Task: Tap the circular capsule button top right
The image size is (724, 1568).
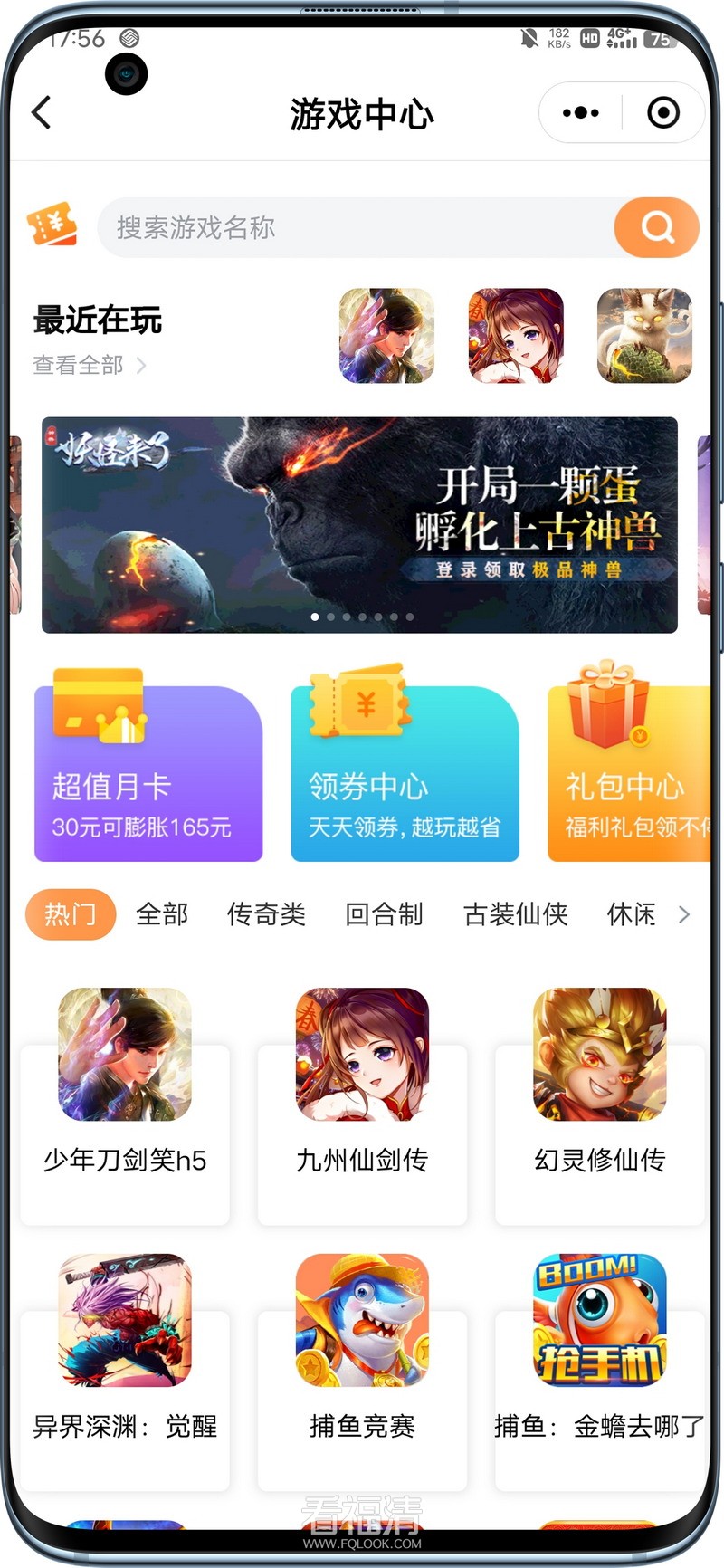Action: [663, 112]
